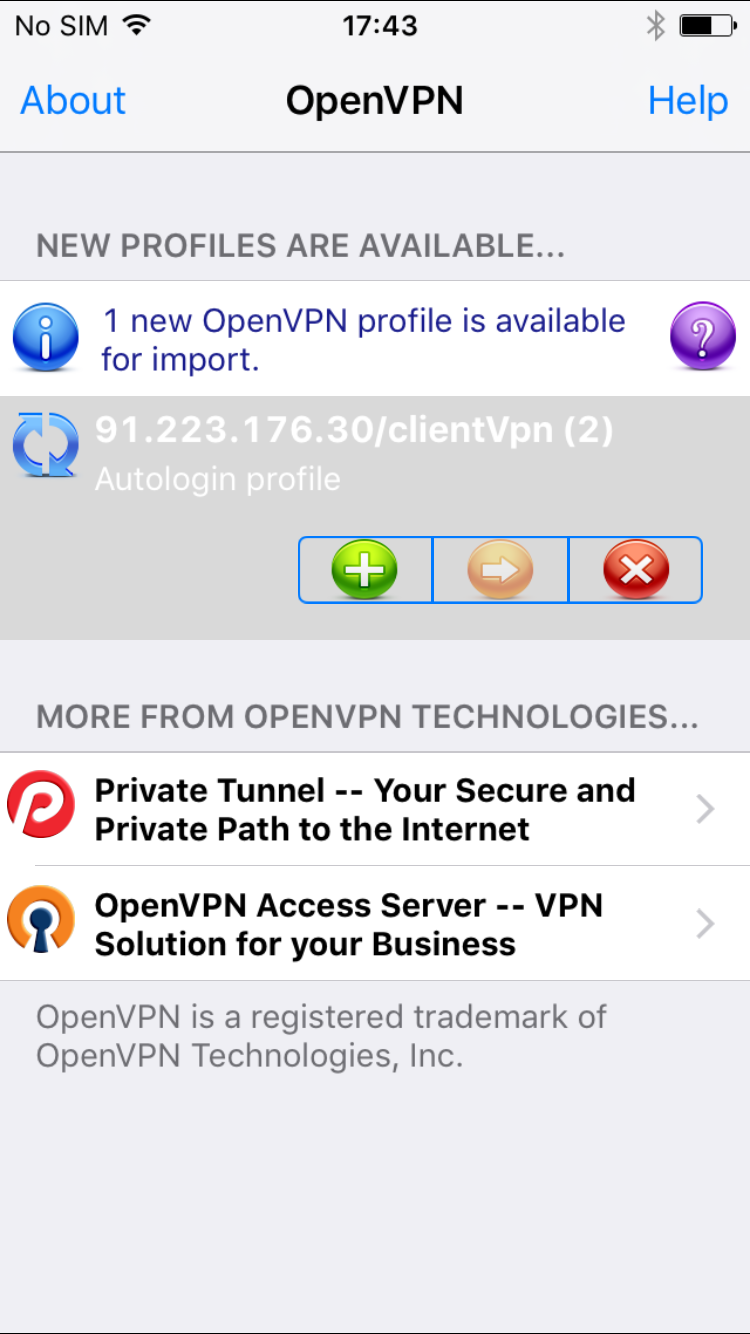Open the About page
This screenshot has height=1334, width=750.
[73, 100]
